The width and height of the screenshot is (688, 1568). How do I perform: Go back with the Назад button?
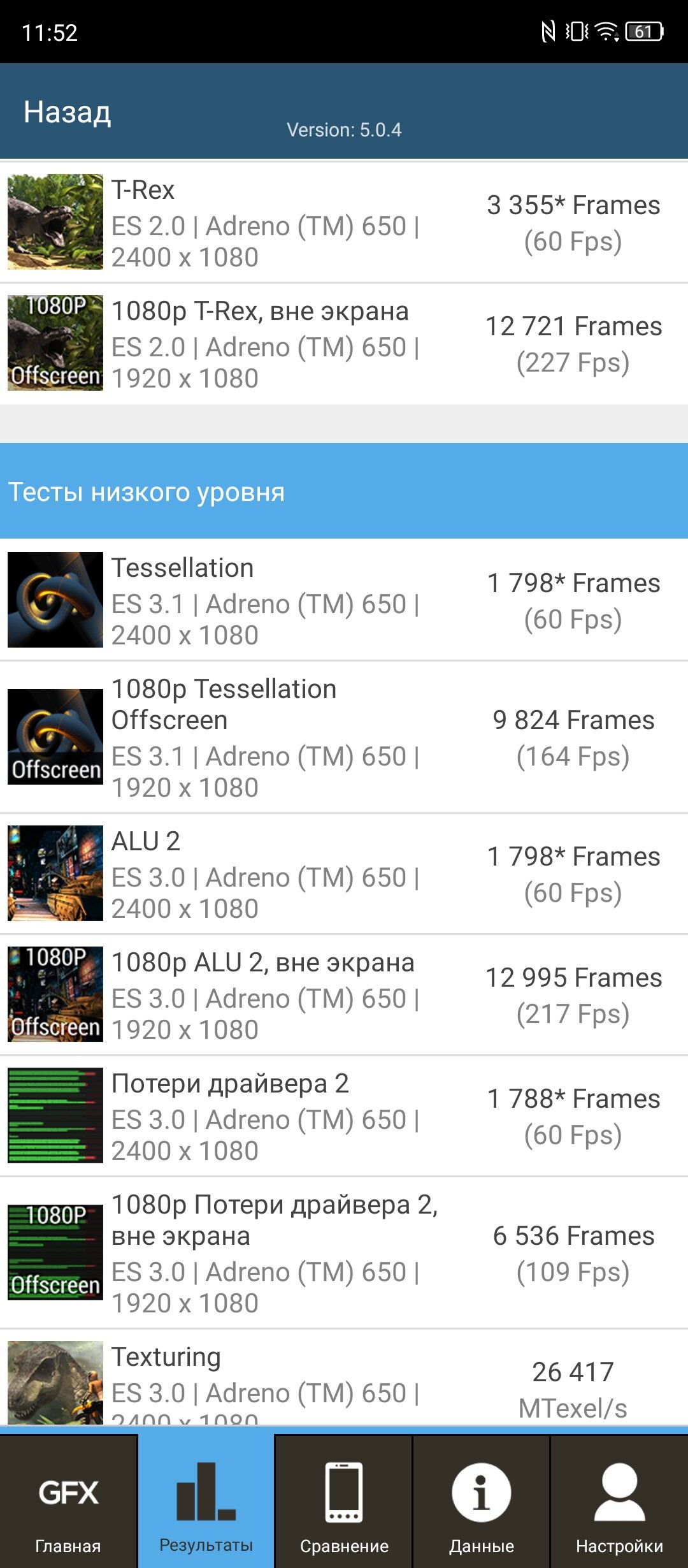(67, 112)
